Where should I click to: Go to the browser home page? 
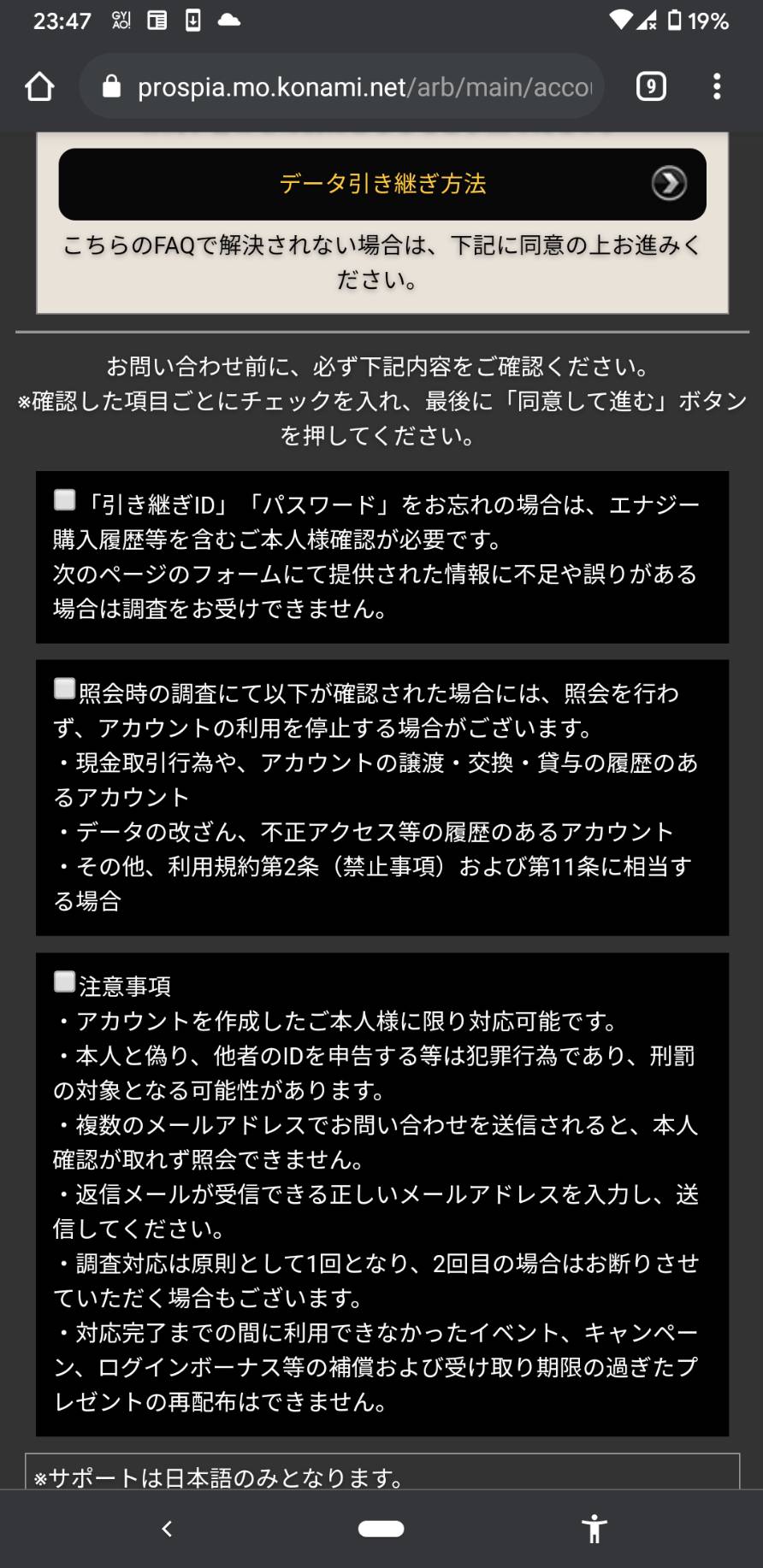39,86
